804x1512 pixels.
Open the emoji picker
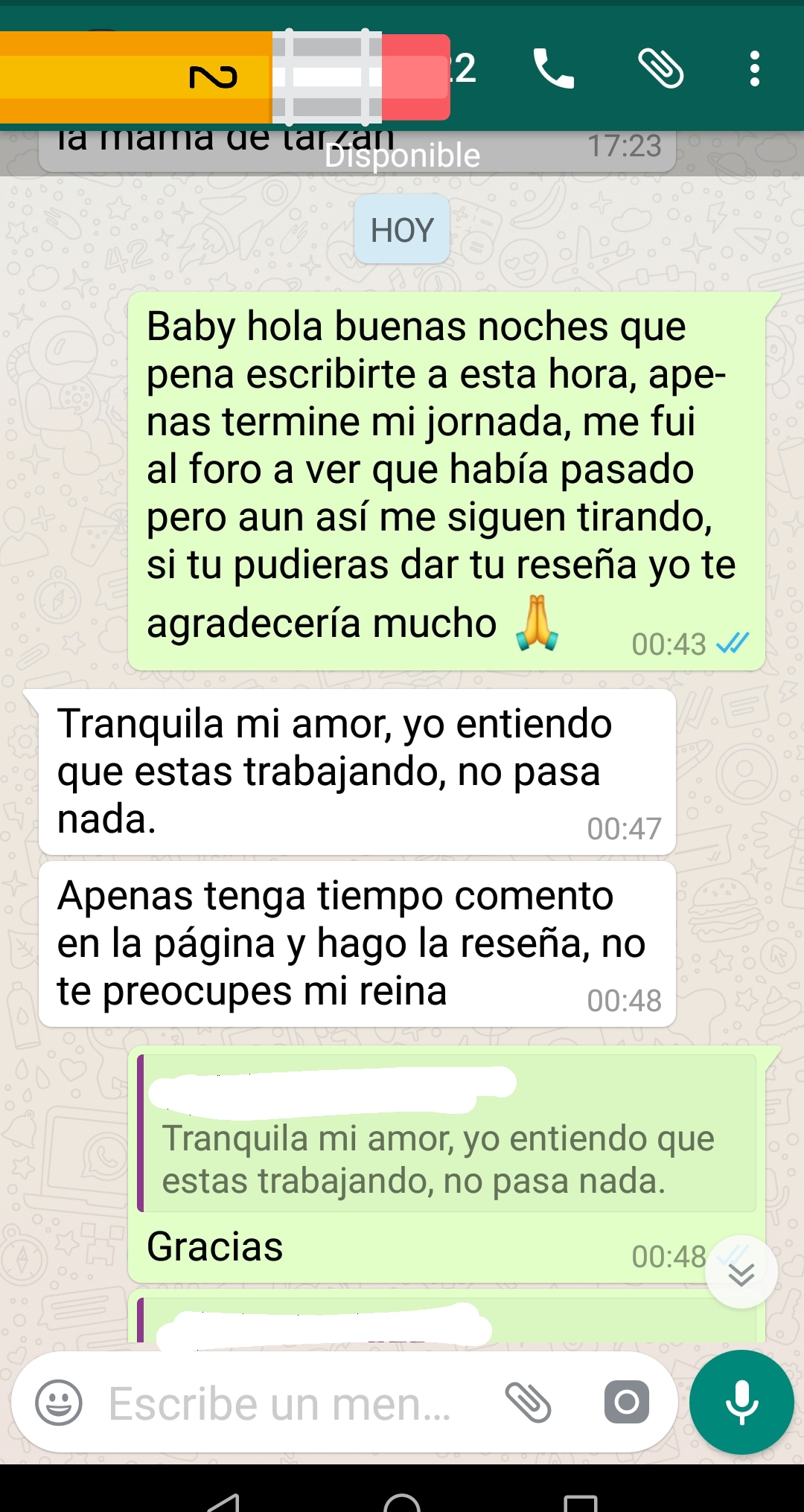coord(59,1403)
